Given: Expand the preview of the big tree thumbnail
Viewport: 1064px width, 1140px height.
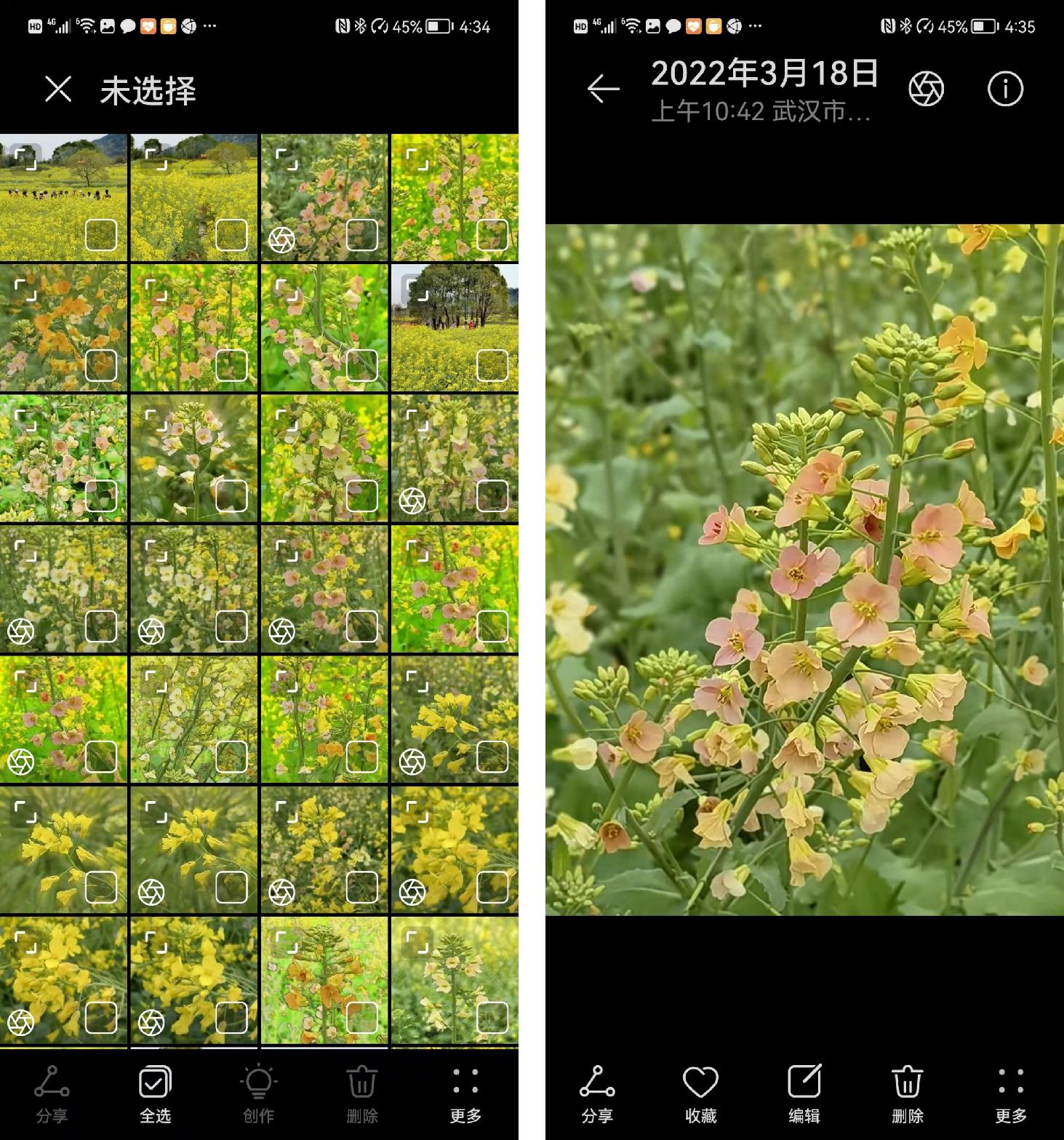Looking at the screenshot, I should [x=417, y=289].
